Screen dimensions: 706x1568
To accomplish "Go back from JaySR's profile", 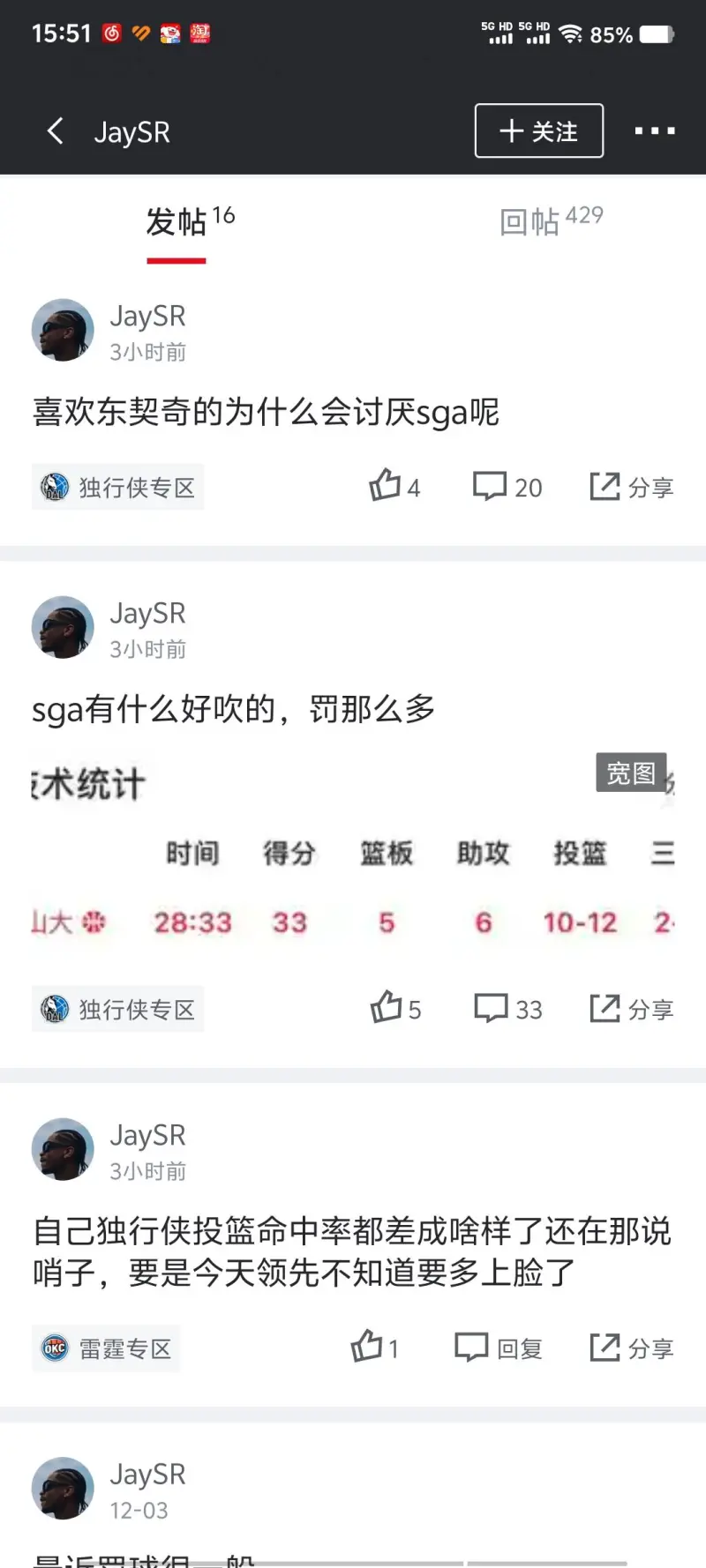I will click(56, 131).
